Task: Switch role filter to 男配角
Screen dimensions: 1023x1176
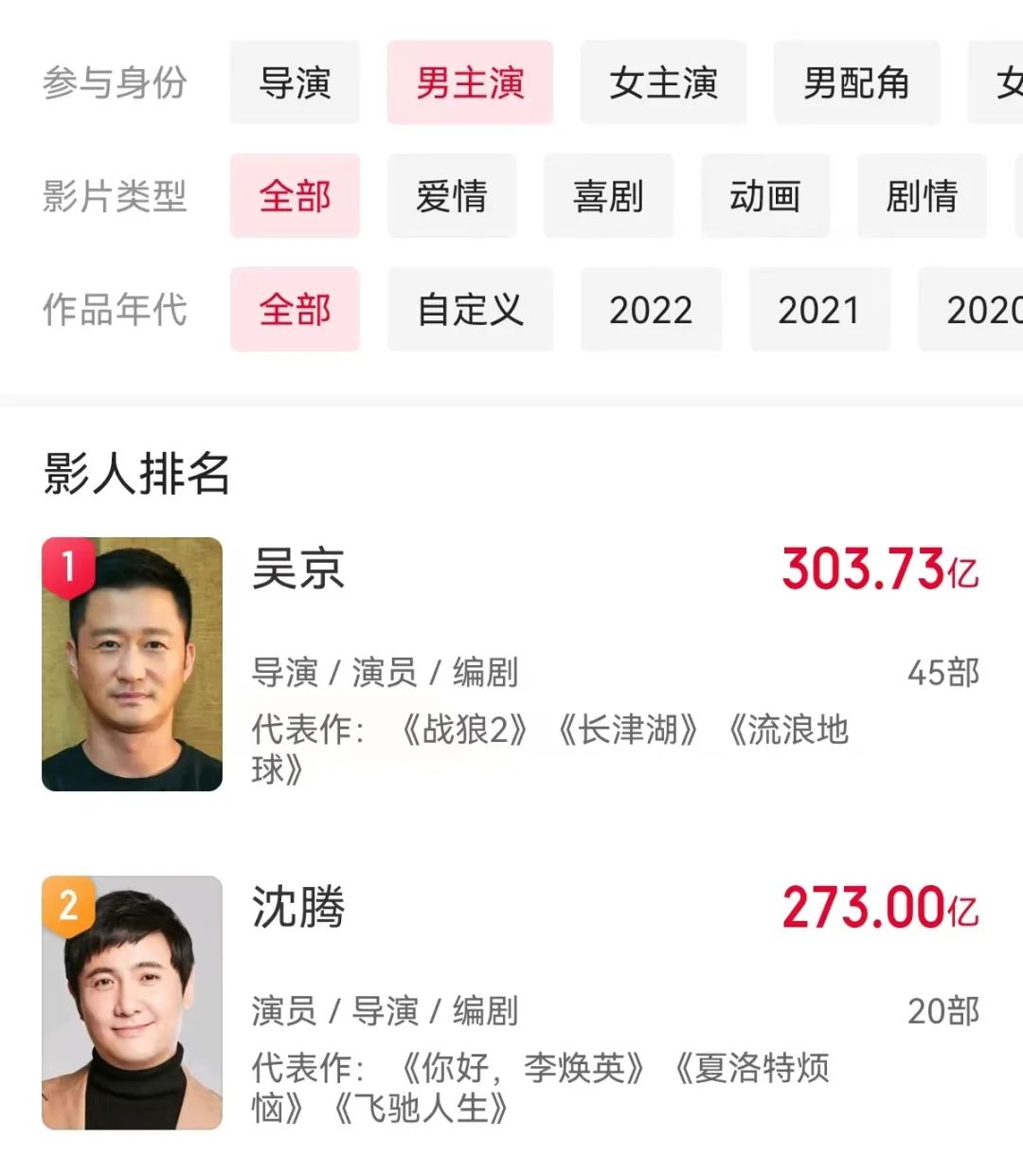Action: coord(856,82)
